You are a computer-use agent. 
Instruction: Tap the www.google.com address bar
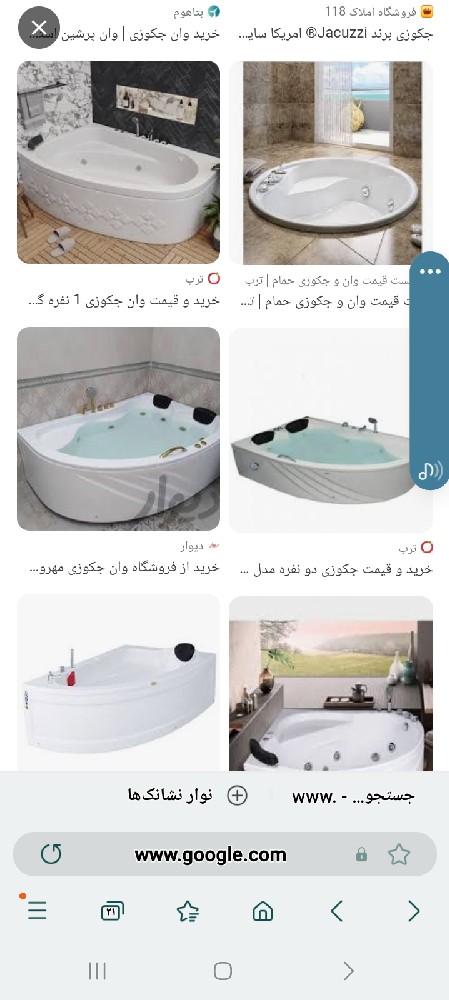(x=210, y=855)
